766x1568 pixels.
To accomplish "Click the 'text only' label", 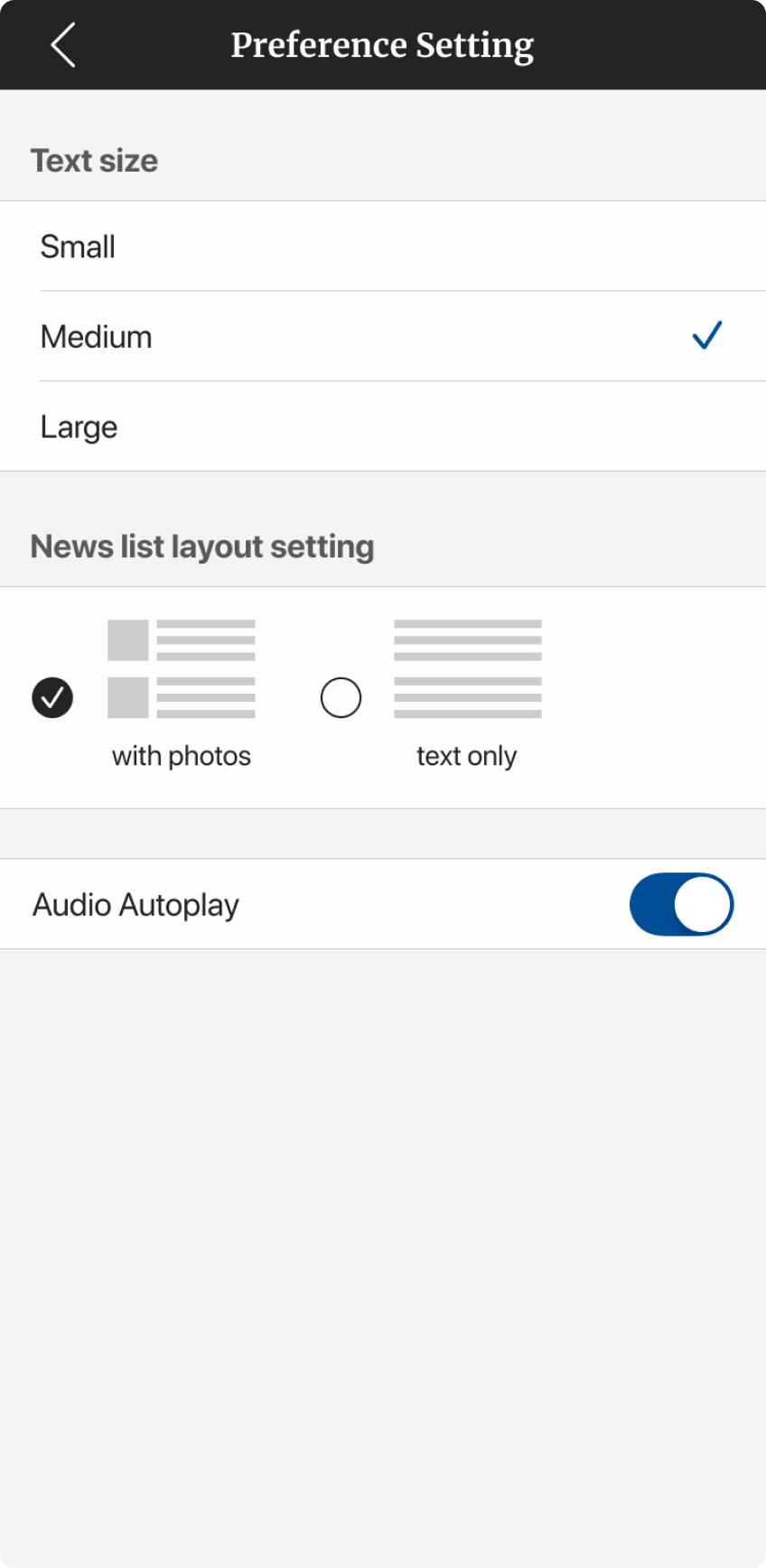I will pyautogui.click(x=467, y=755).
